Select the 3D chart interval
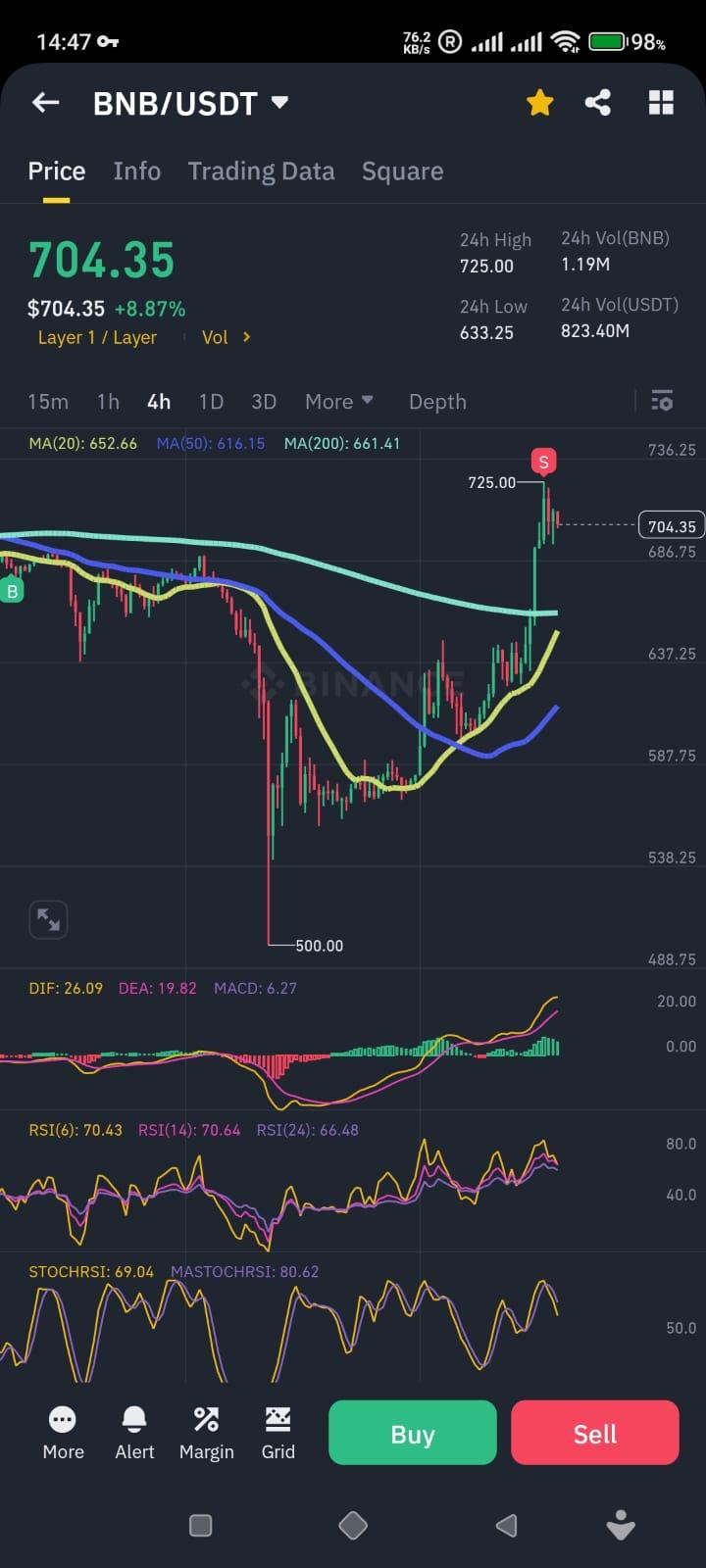706x1568 pixels. point(264,402)
